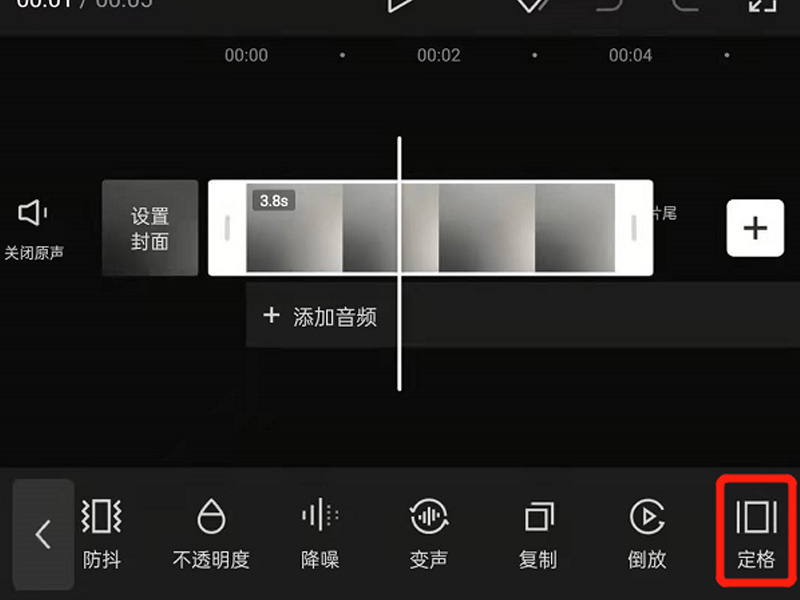This screenshot has height=600, width=800.
Task: Open the 设置封面 cover setting
Action: point(150,228)
